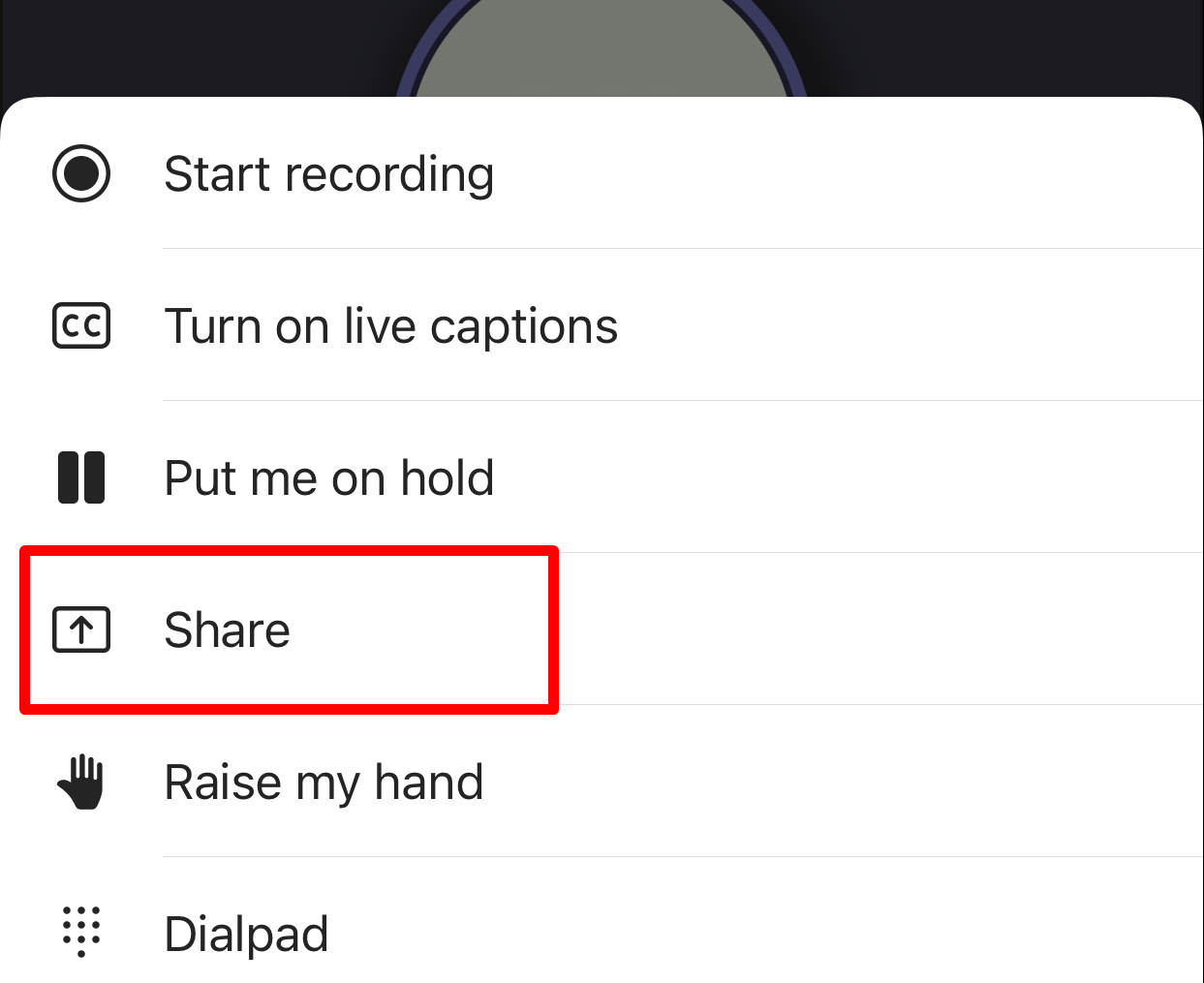Open the Dialpad
Screen dimensions: 1204x983
(x=246, y=935)
